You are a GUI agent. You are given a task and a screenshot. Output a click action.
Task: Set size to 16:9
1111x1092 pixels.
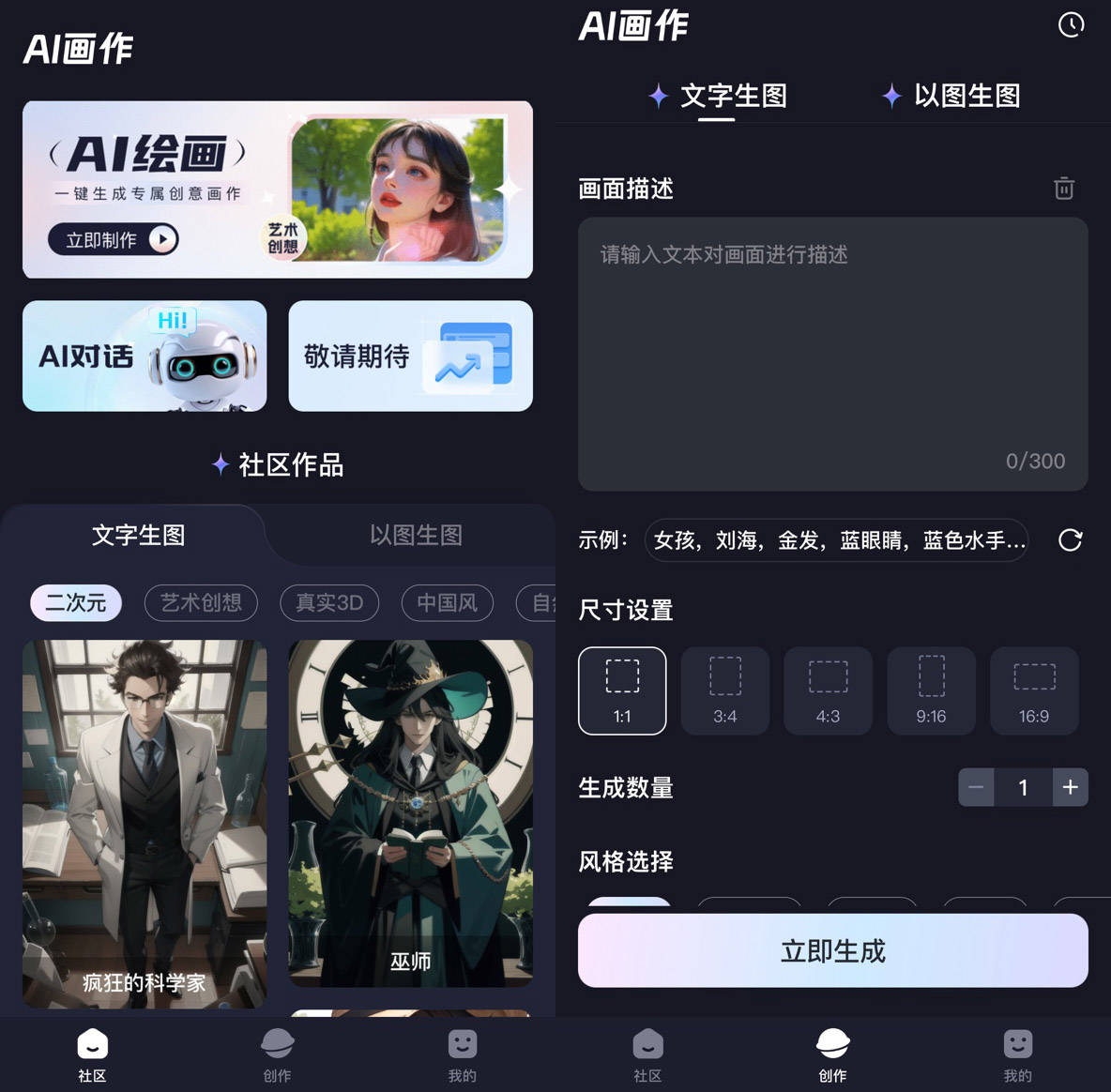tap(1034, 690)
